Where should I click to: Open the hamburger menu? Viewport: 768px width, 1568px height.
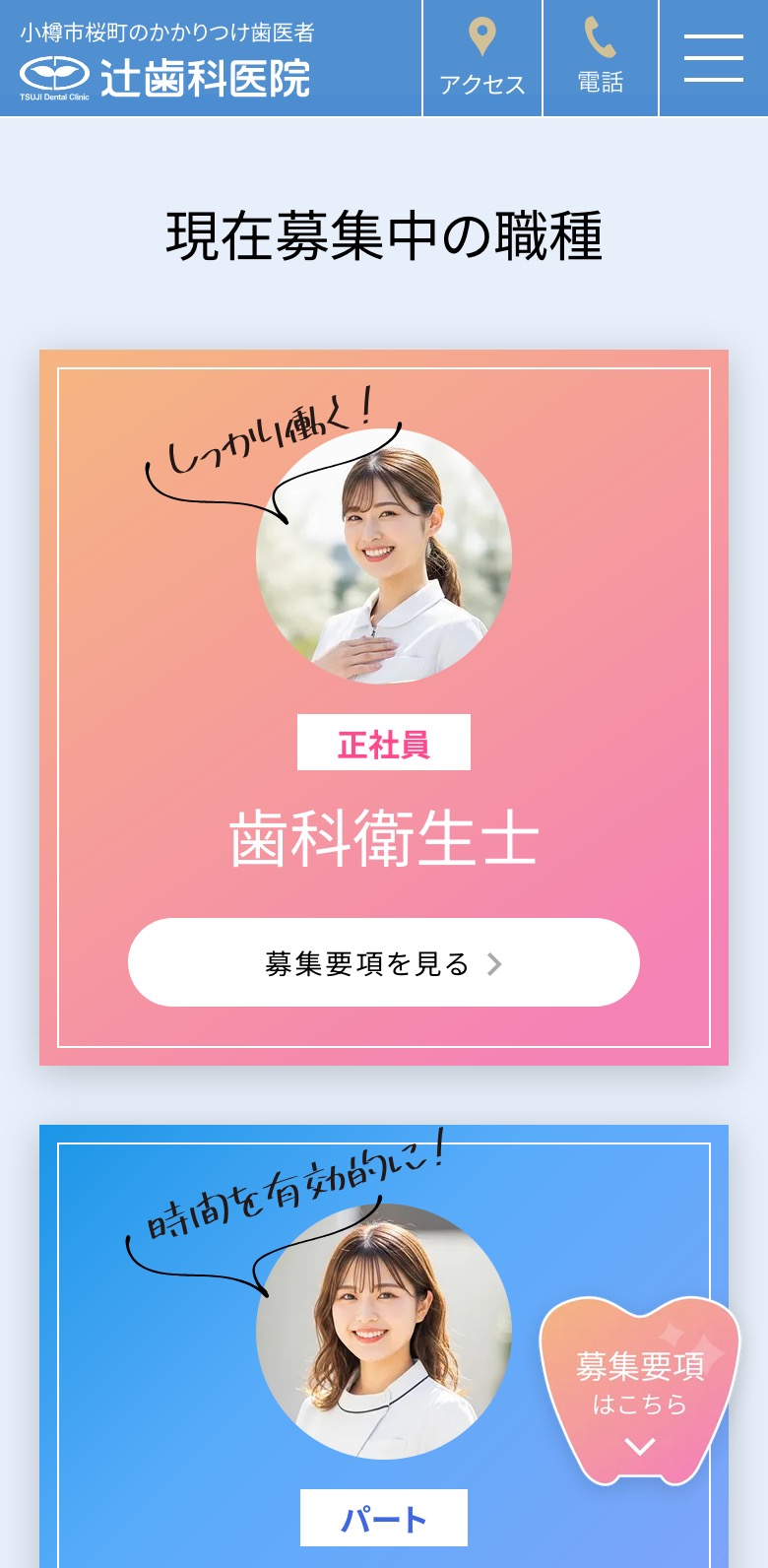point(713,58)
